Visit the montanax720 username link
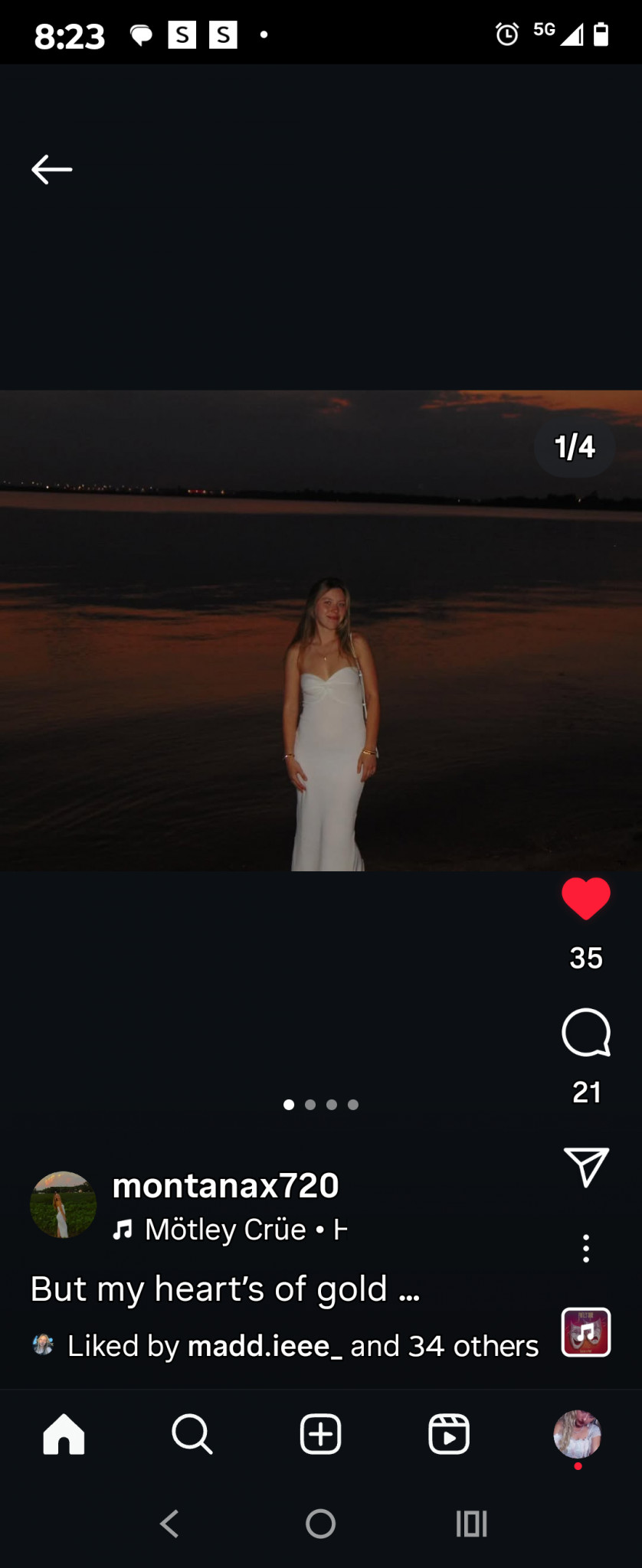This screenshot has height=1568, width=642. coord(225,1185)
